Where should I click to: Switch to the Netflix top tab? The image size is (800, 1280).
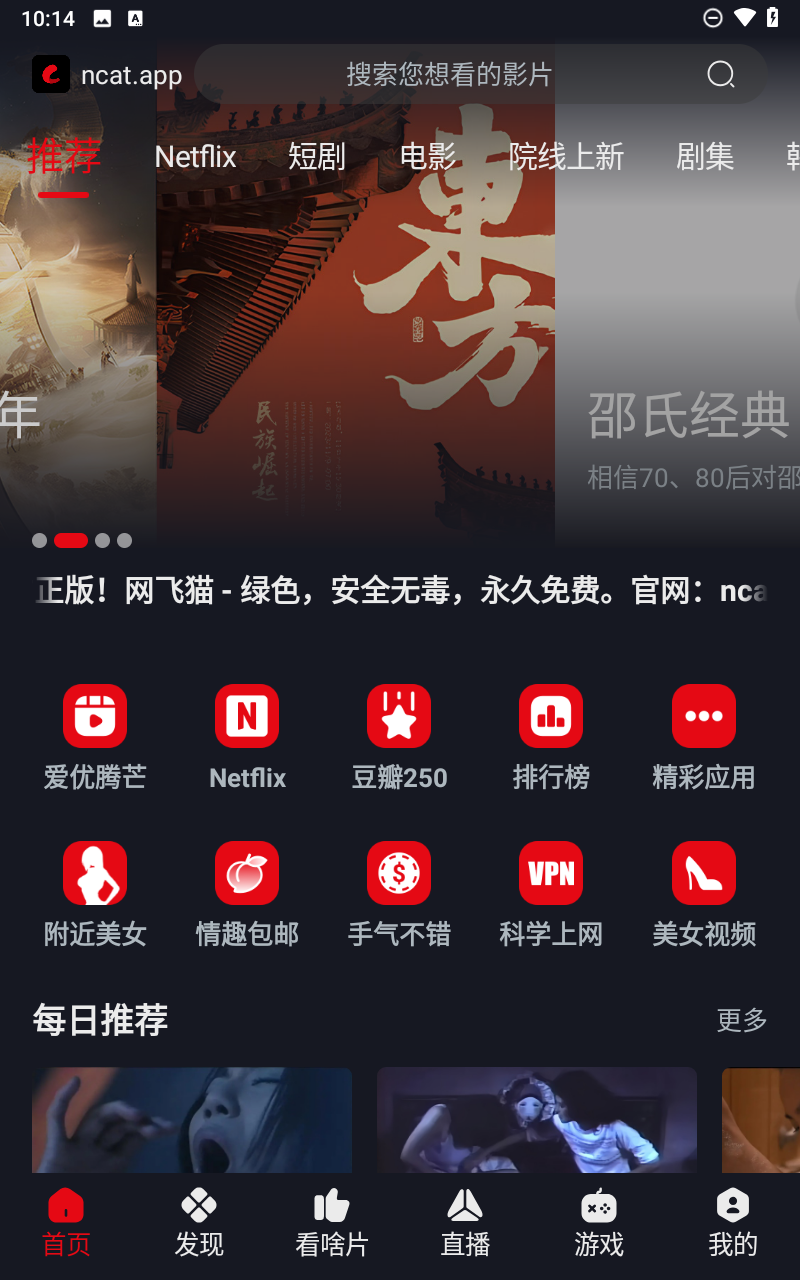click(195, 157)
